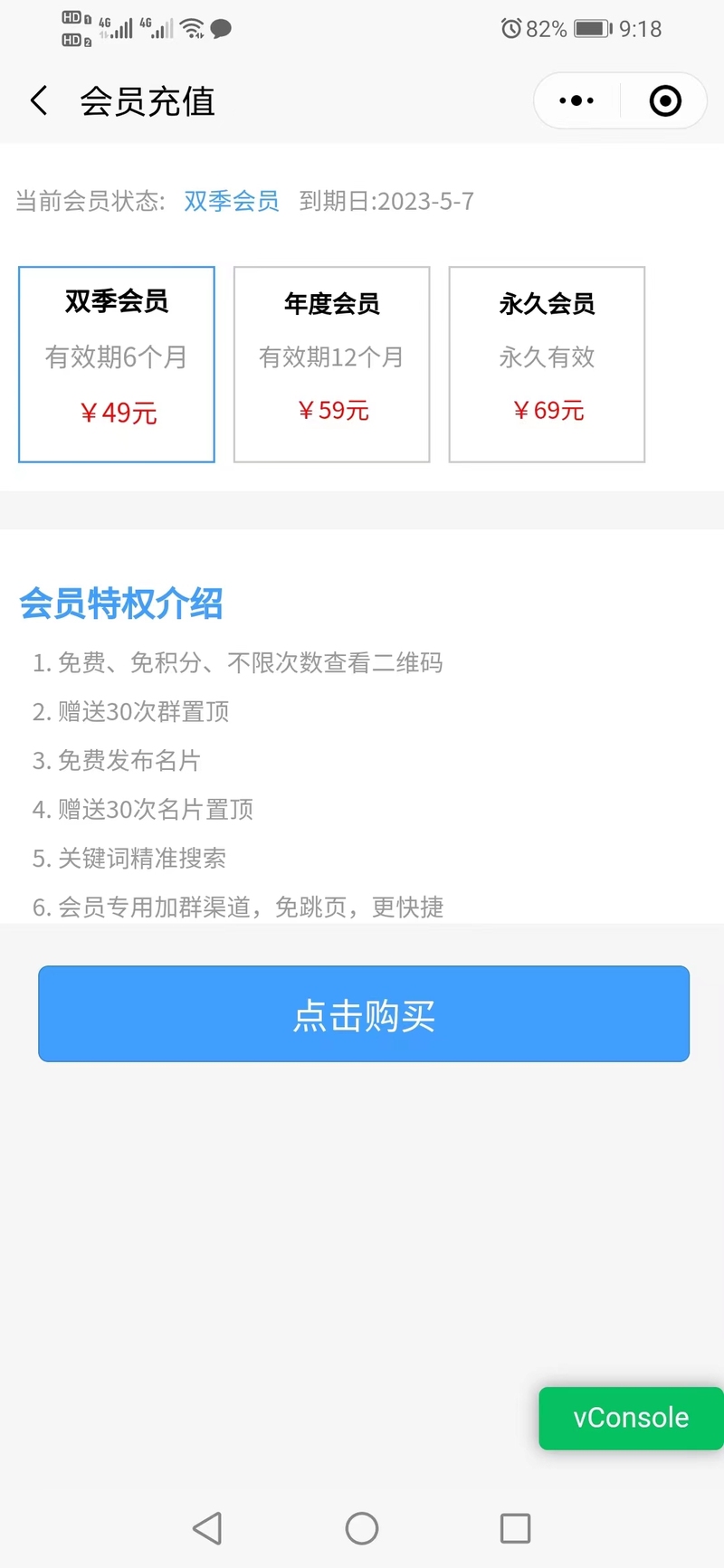Pick the 永久会员 ¥69 plan
Viewport: 724px width, 1568px height.
click(x=547, y=365)
